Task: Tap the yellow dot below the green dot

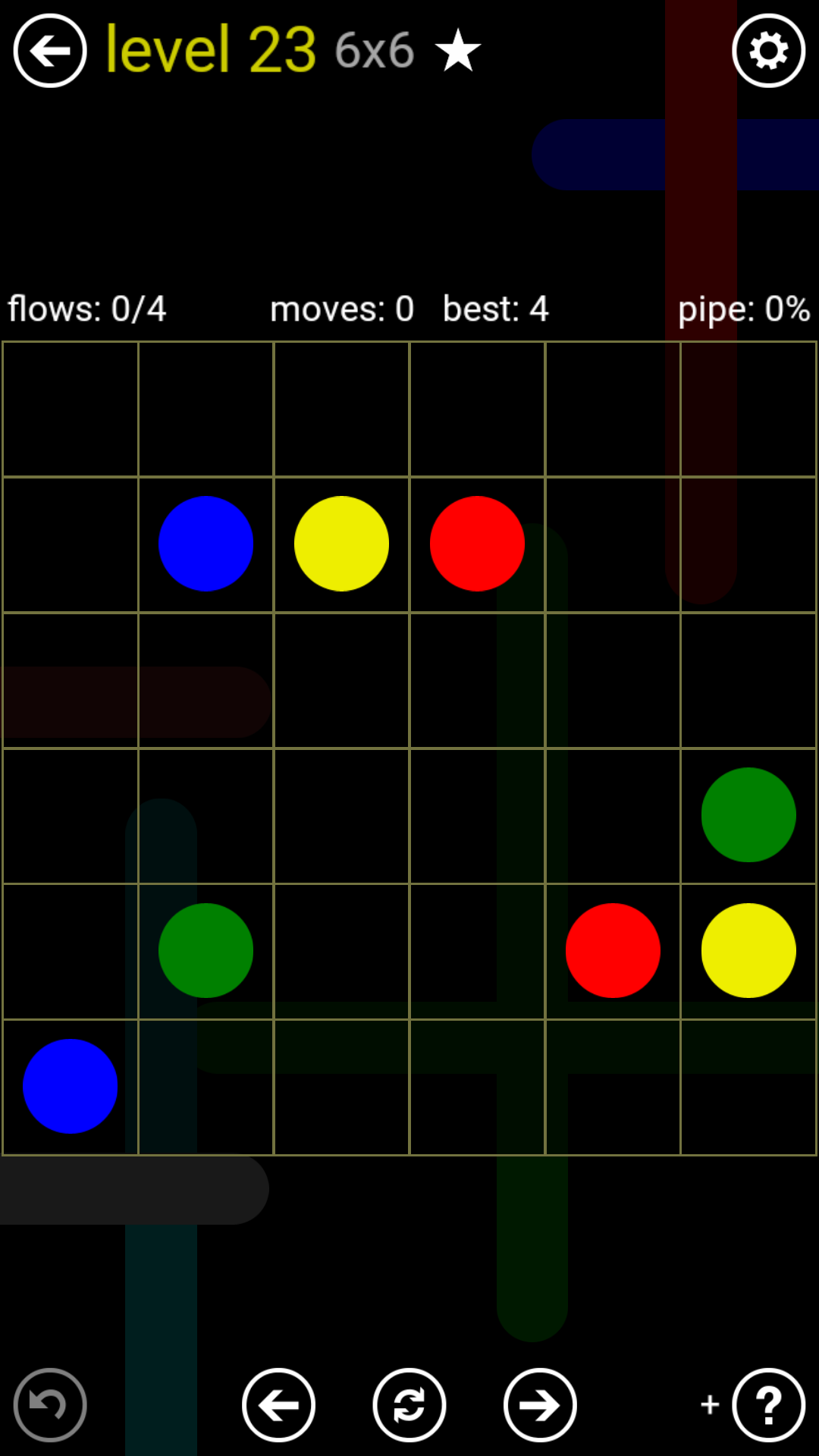Action: (x=748, y=950)
